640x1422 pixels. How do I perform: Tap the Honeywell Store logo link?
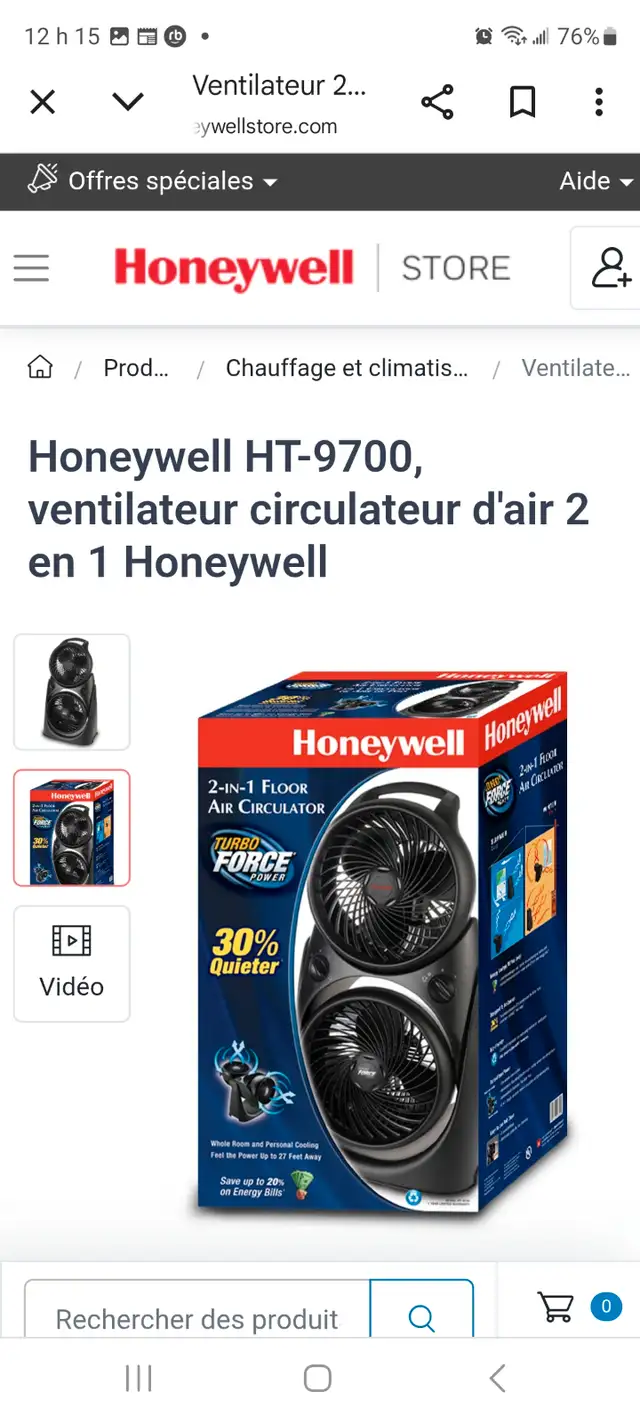point(312,268)
